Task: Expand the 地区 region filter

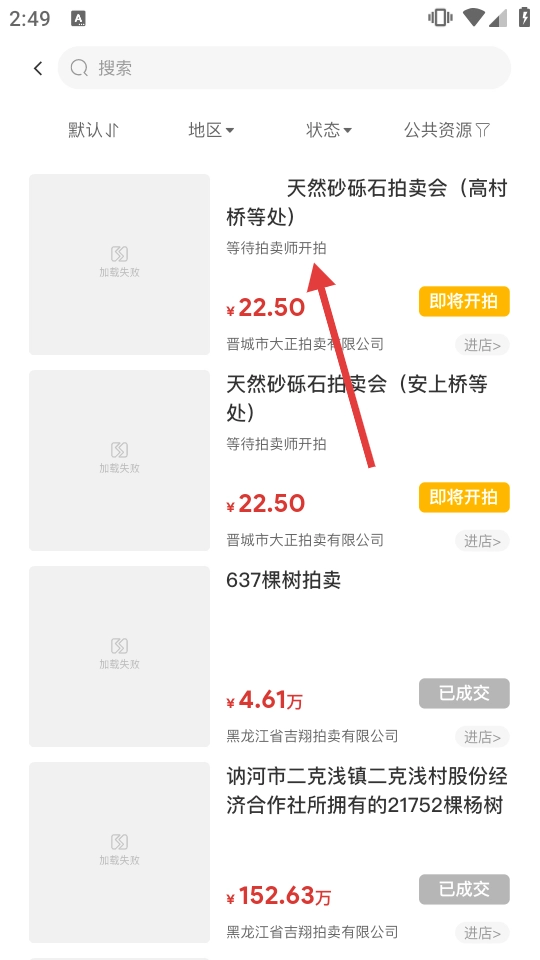Action: click(211, 130)
